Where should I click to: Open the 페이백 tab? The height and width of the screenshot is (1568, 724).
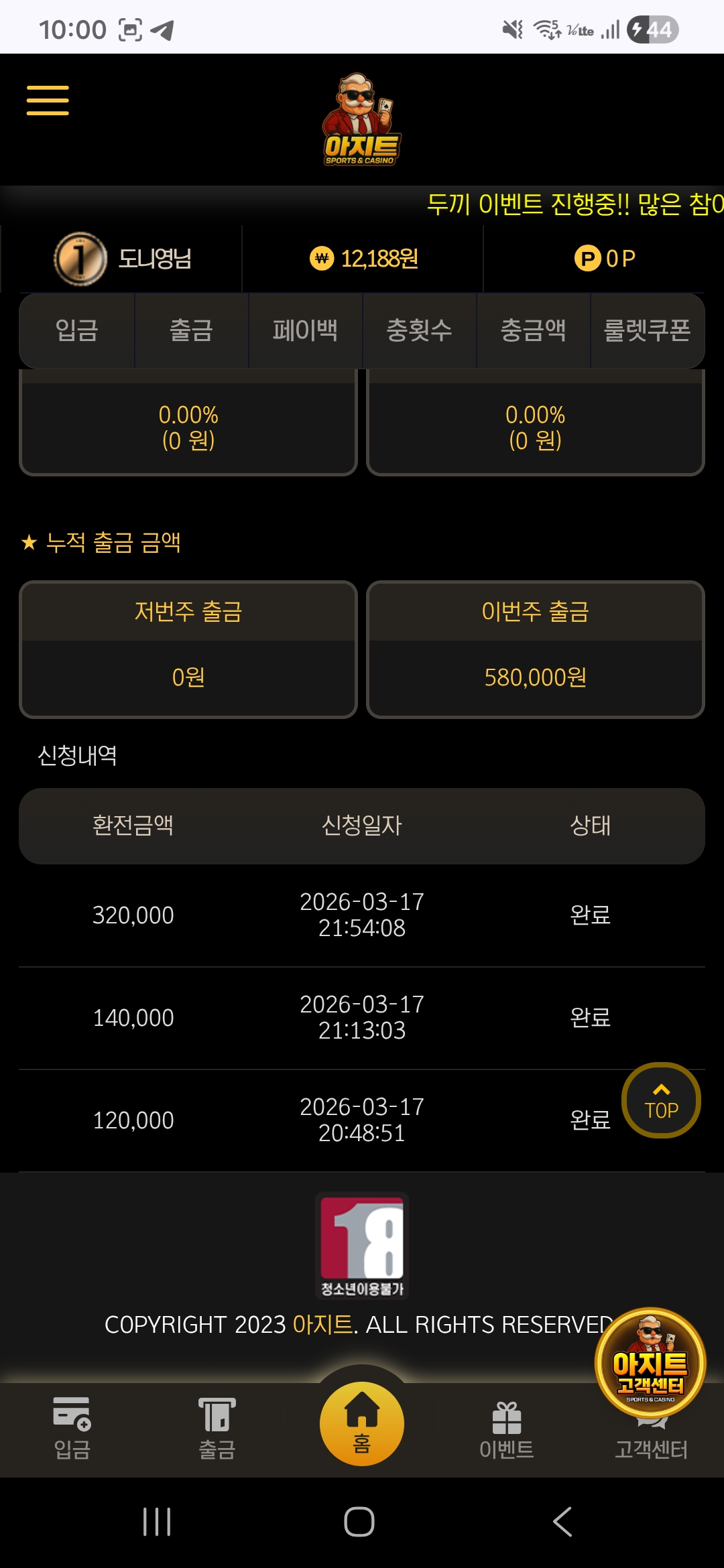tap(305, 330)
